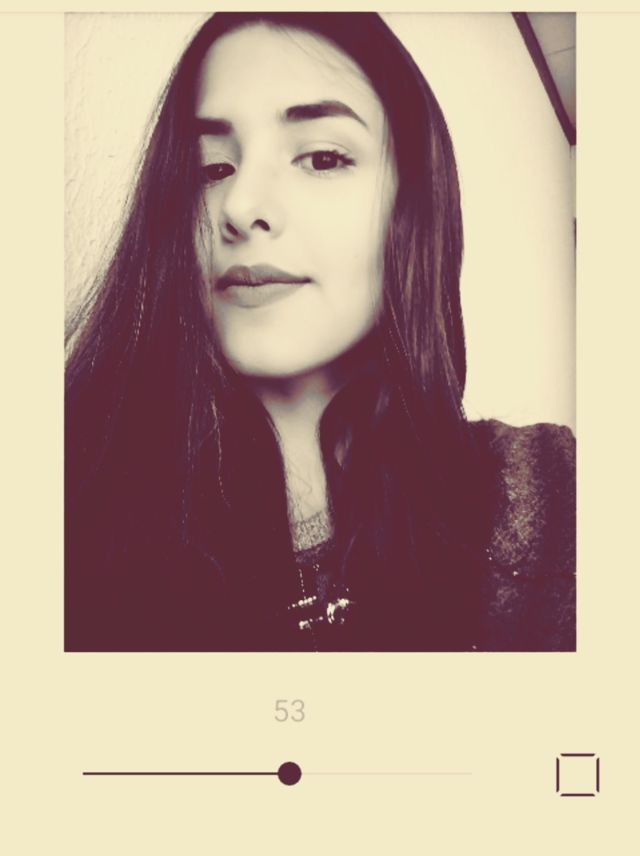The width and height of the screenshot is (640, 856).
Task: Tap the filter intensity slider handle
Action: click(289, 773)
